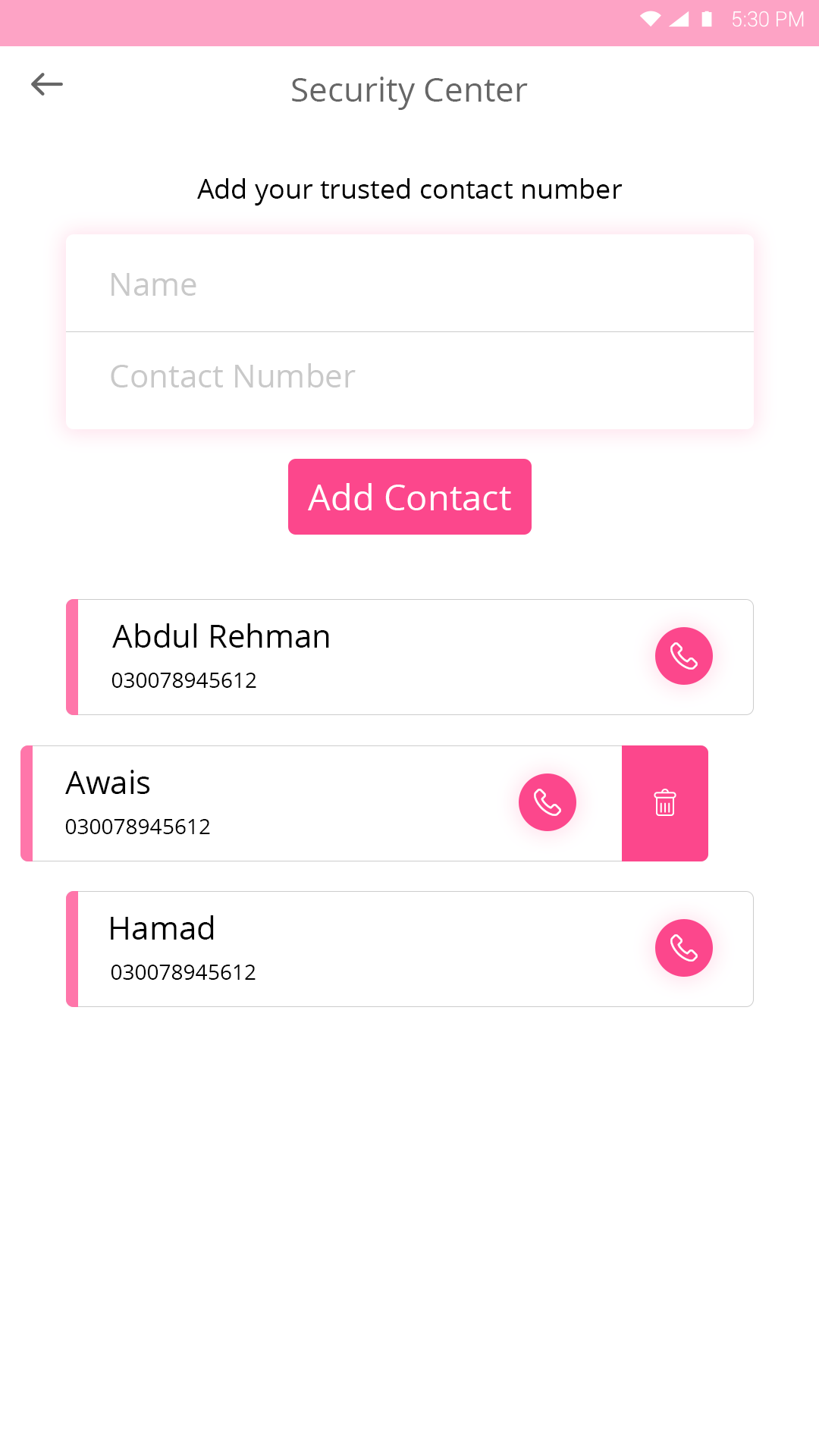This screenshot has height=1456, width=819.
Task: Tap the Contact Number field
Action: pos(409,377)
